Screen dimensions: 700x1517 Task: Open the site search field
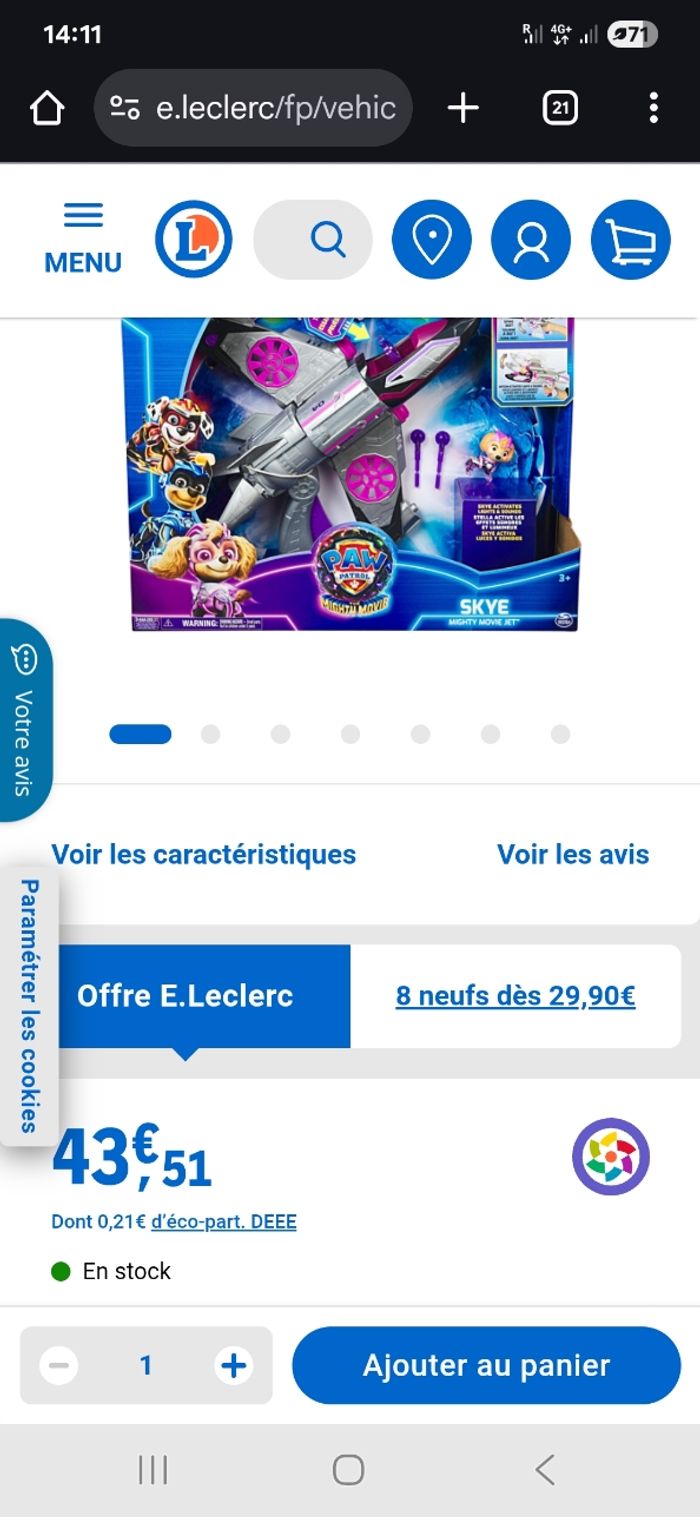pos(313,240)
